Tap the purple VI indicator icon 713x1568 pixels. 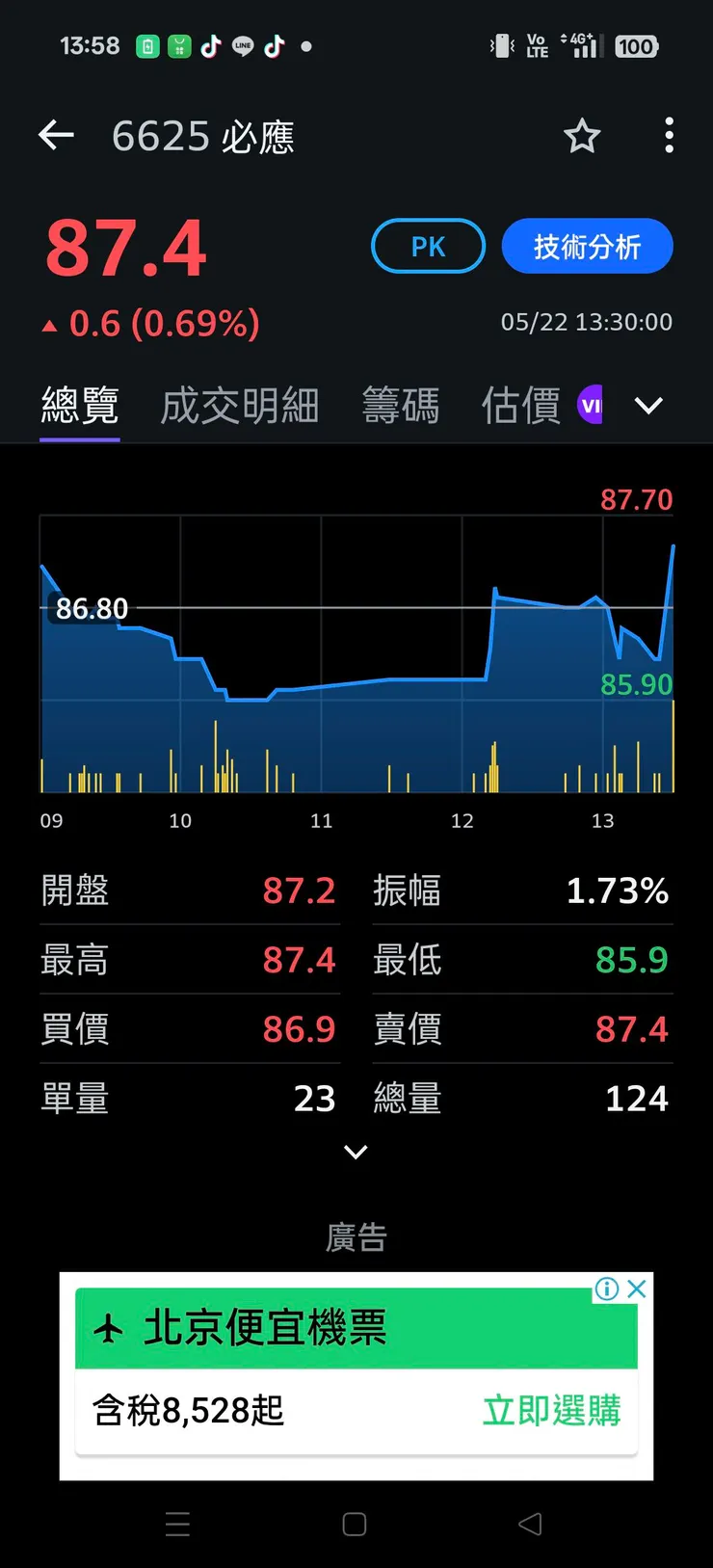591,405
